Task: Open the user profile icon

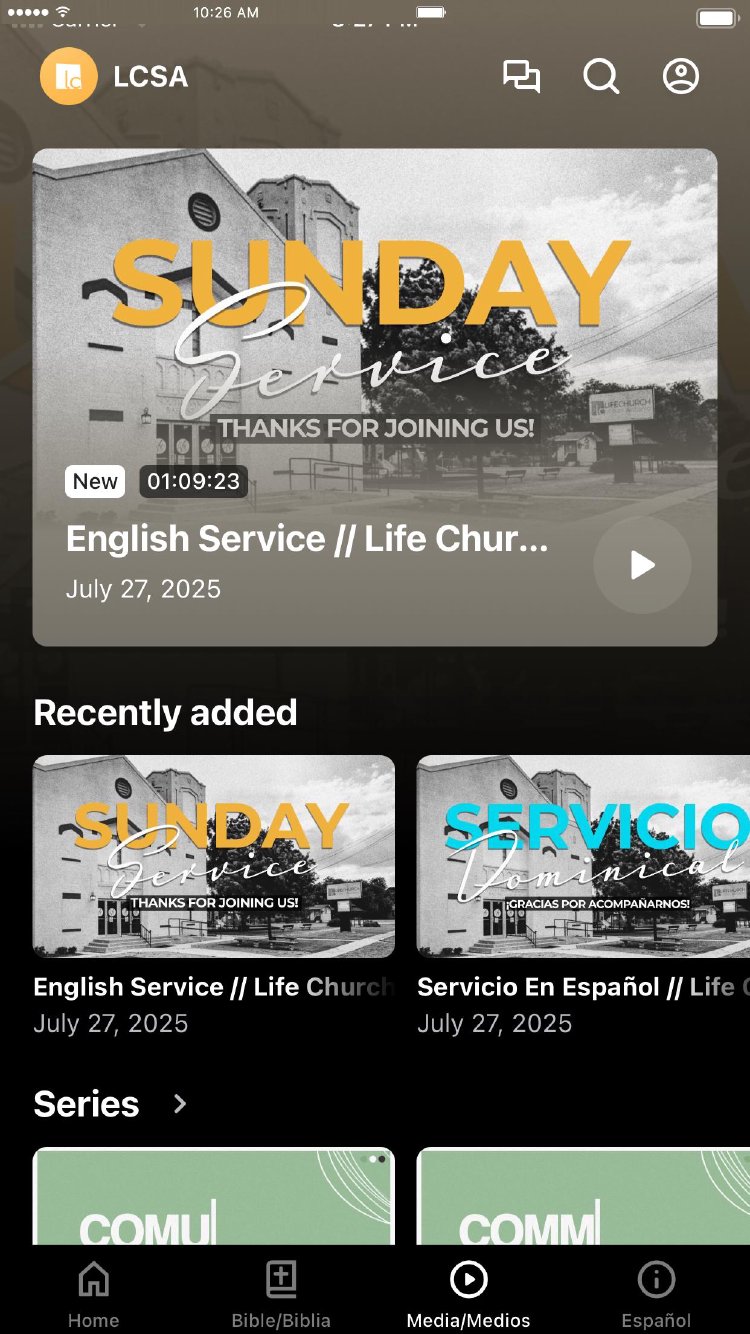Action: pos(681,77)
